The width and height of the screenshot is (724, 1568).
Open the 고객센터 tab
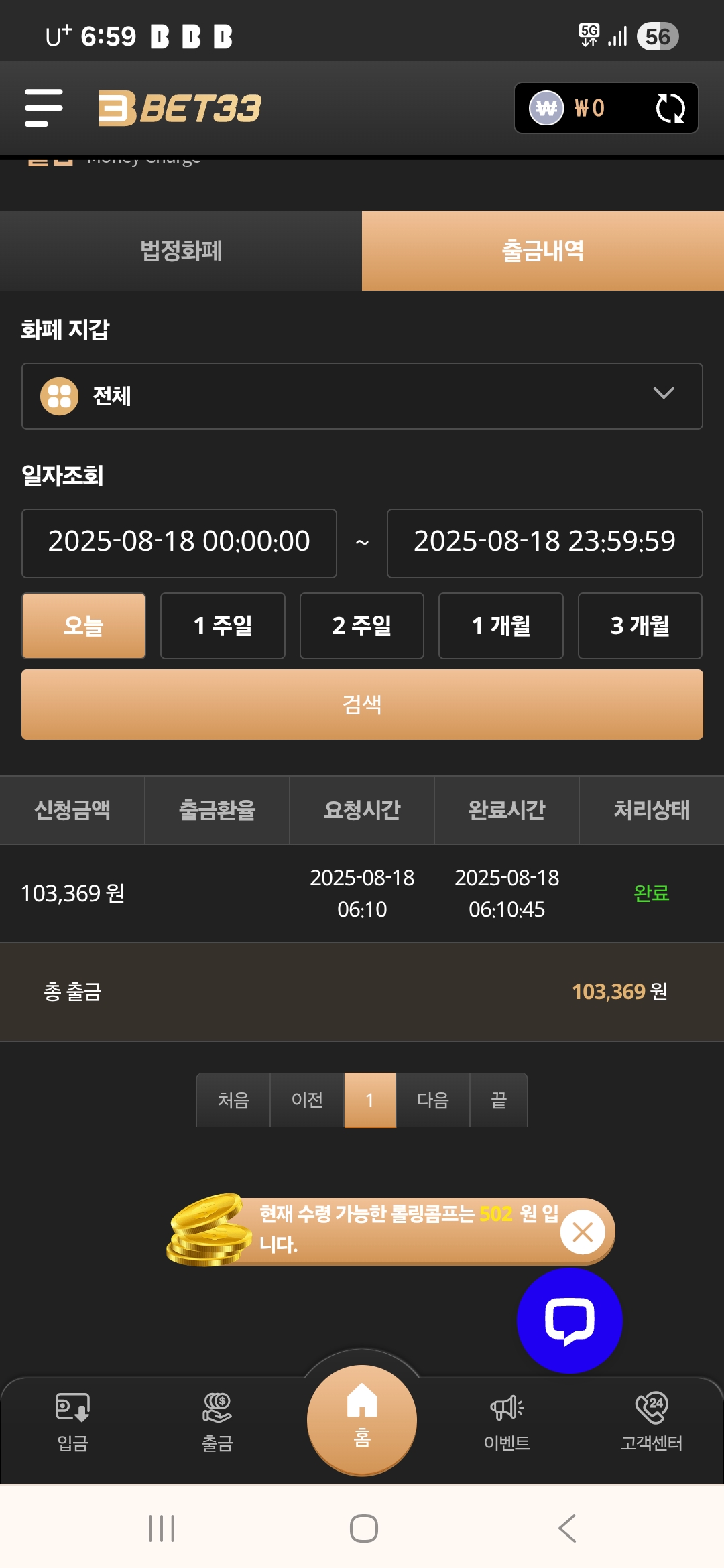651,1422
